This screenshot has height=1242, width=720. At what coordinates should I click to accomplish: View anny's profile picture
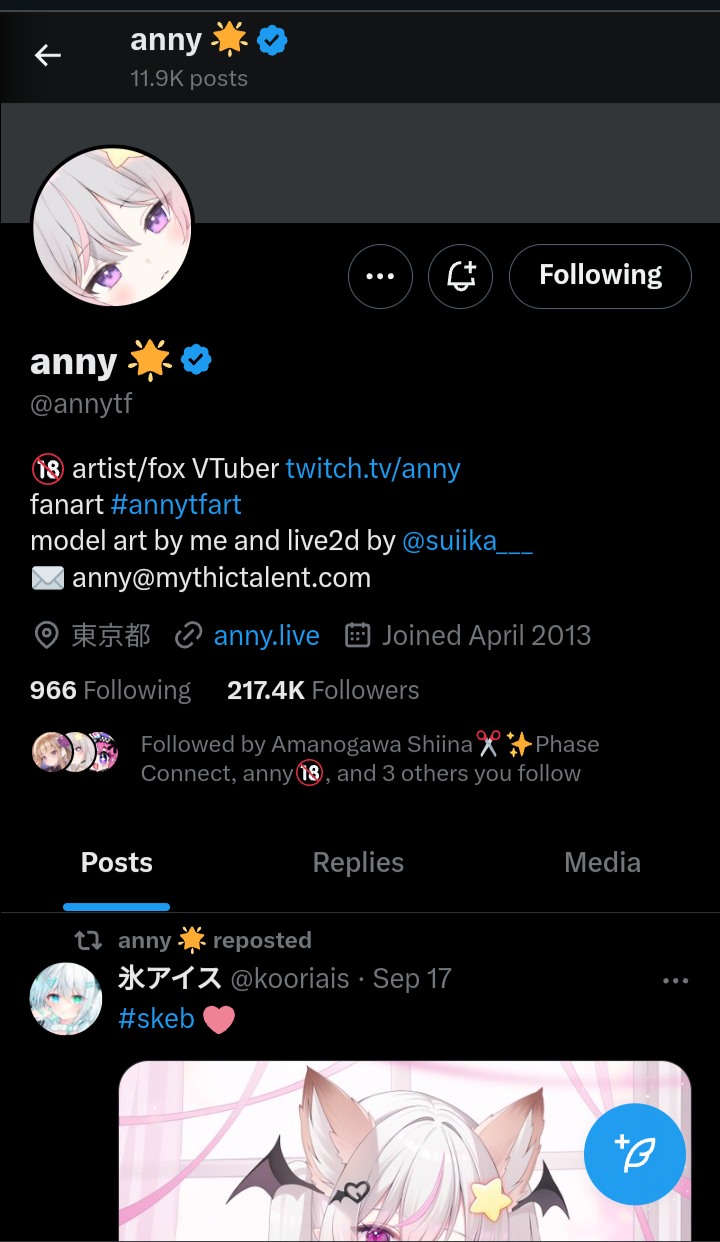tap(112, 227)
